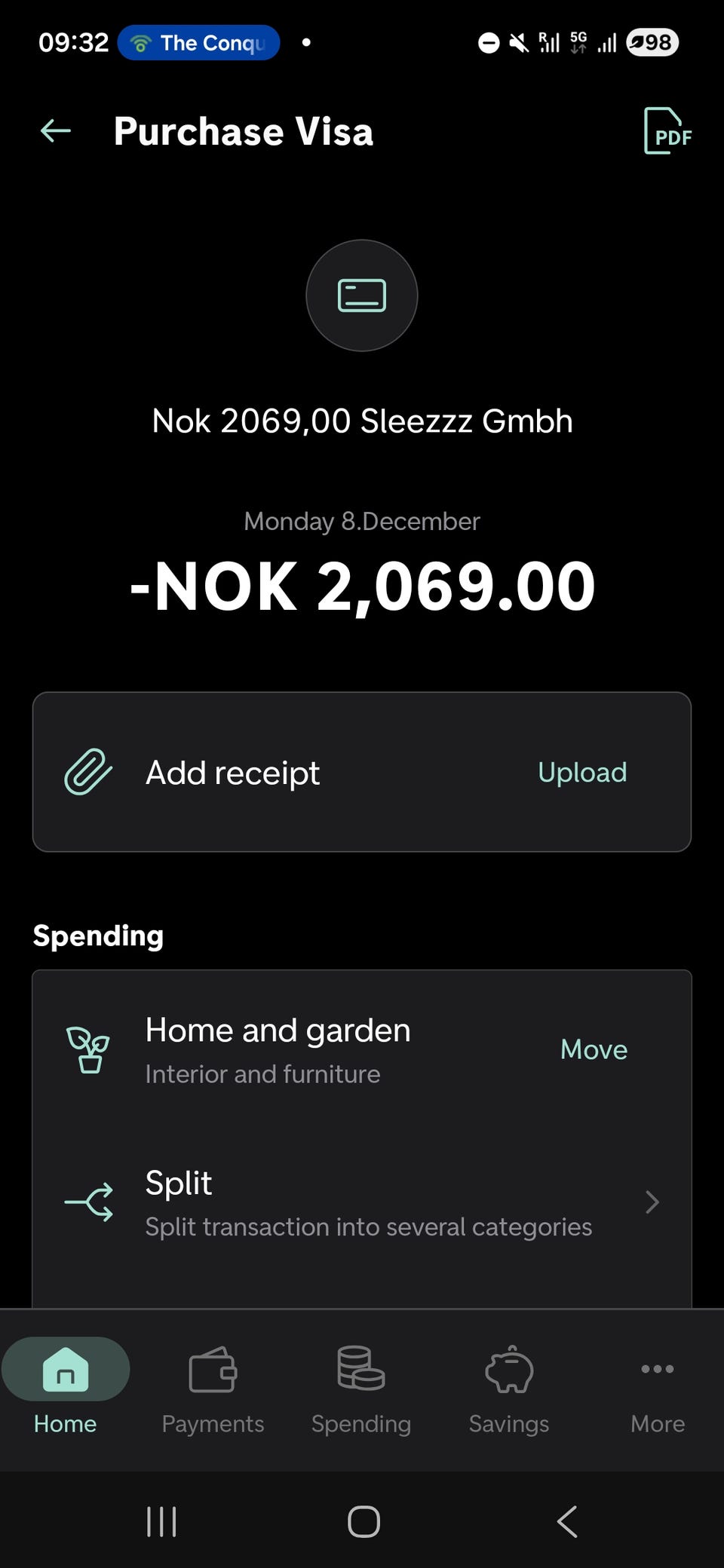Move transaction to another spending category

click(594, 1049)
